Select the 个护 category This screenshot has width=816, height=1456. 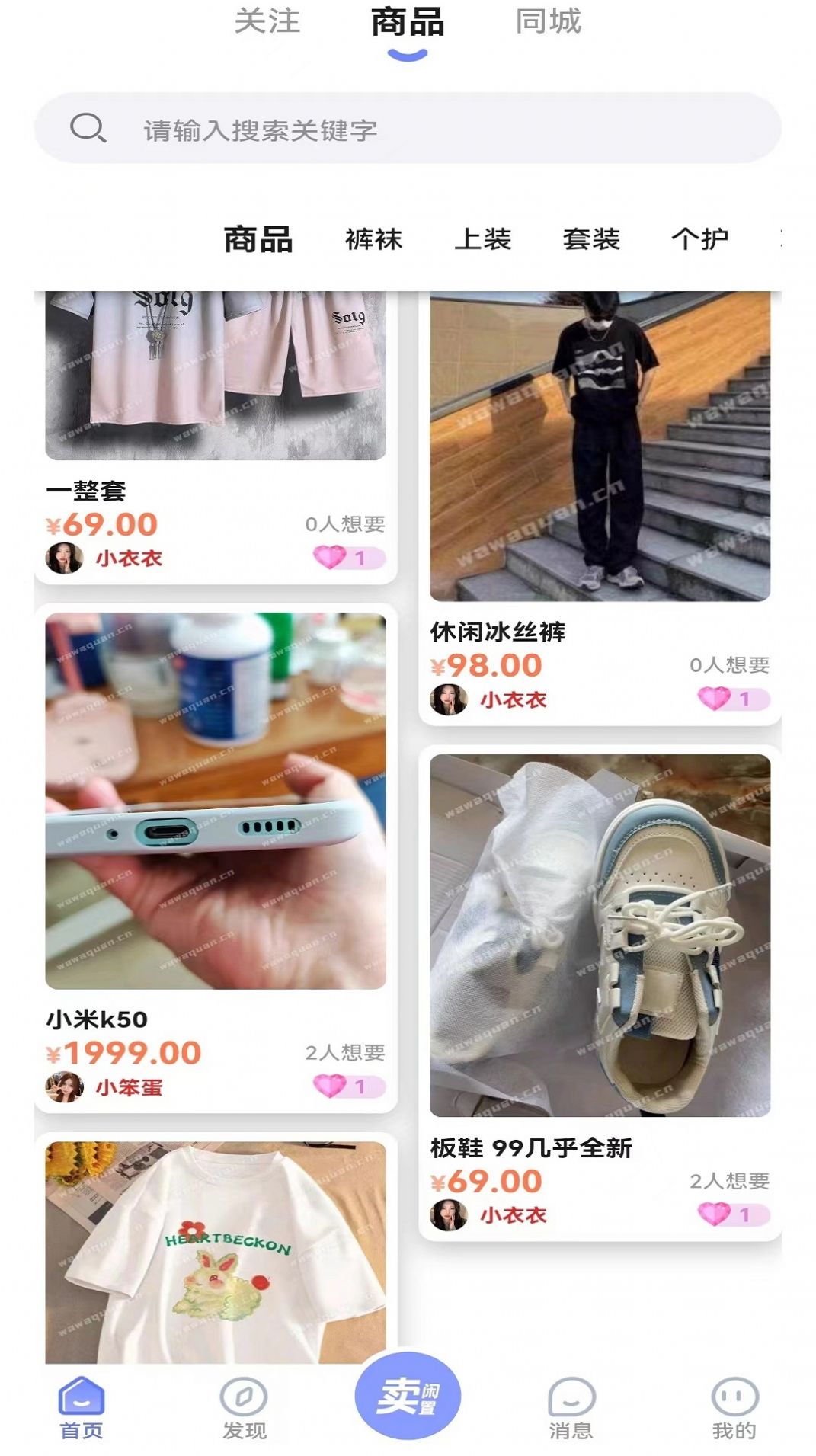(x=699, y=239)
